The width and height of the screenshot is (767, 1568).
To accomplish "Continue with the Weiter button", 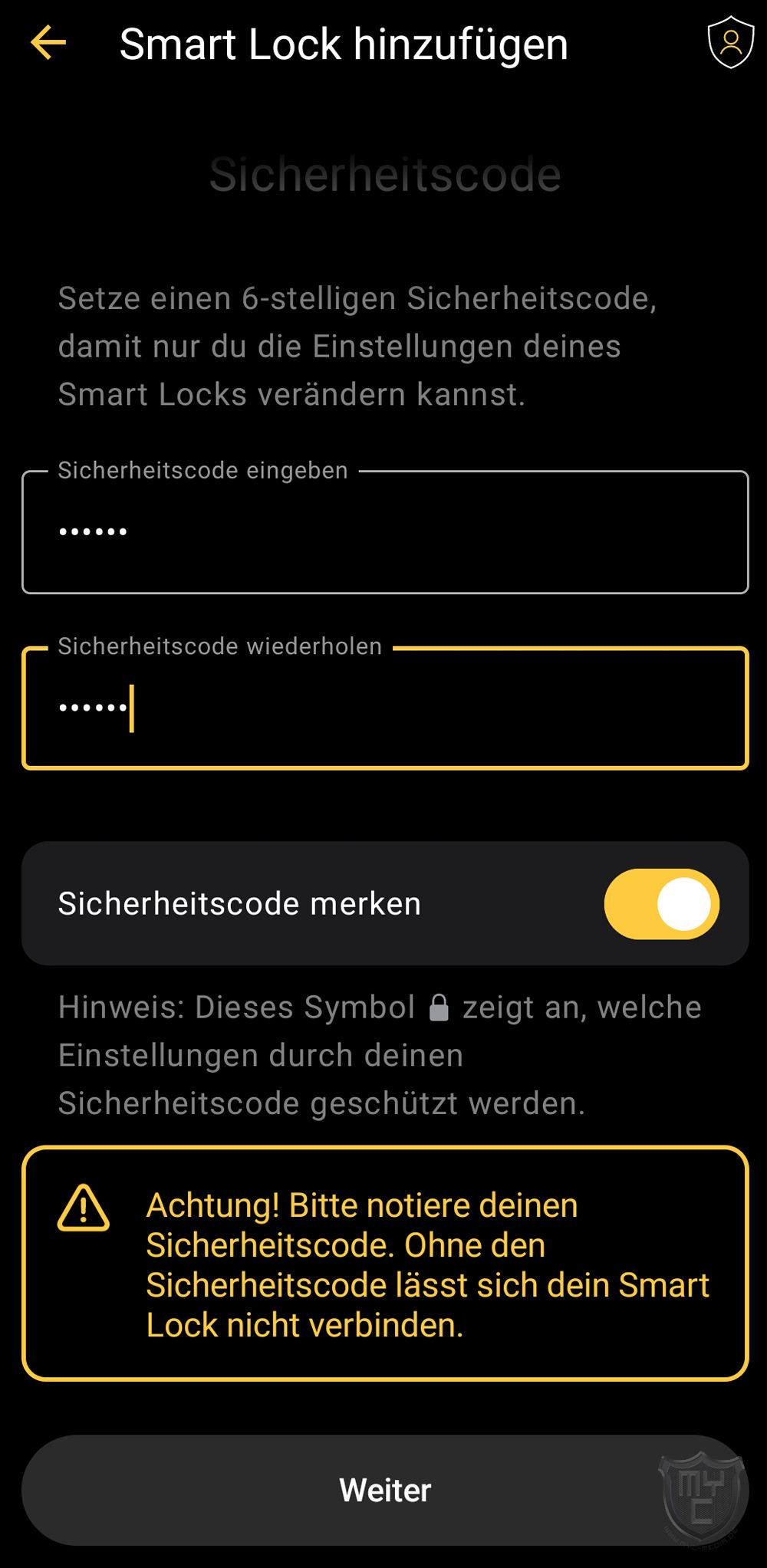I will [x=385, y=1491].
